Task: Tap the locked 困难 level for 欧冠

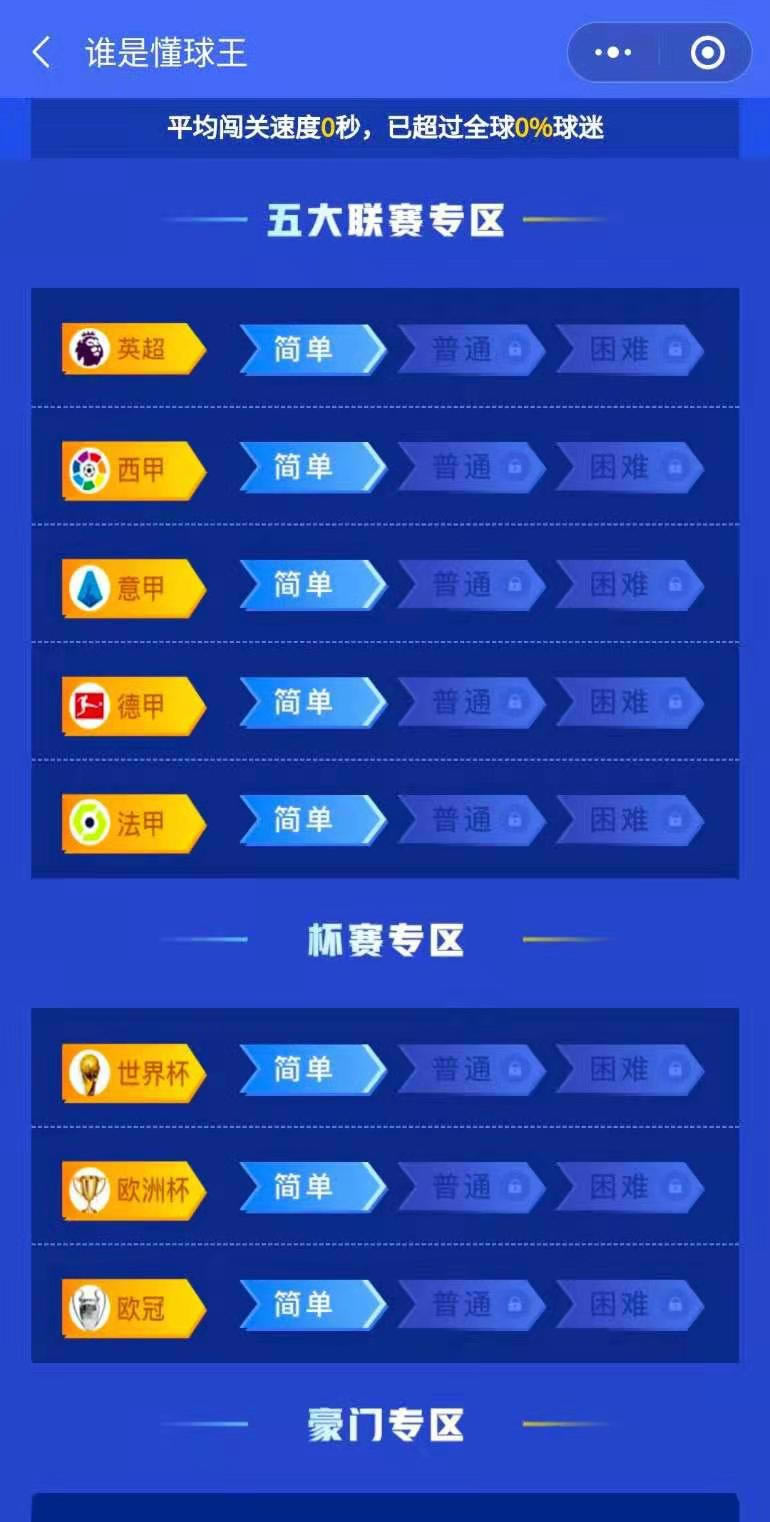Action: click(630, 1306)
